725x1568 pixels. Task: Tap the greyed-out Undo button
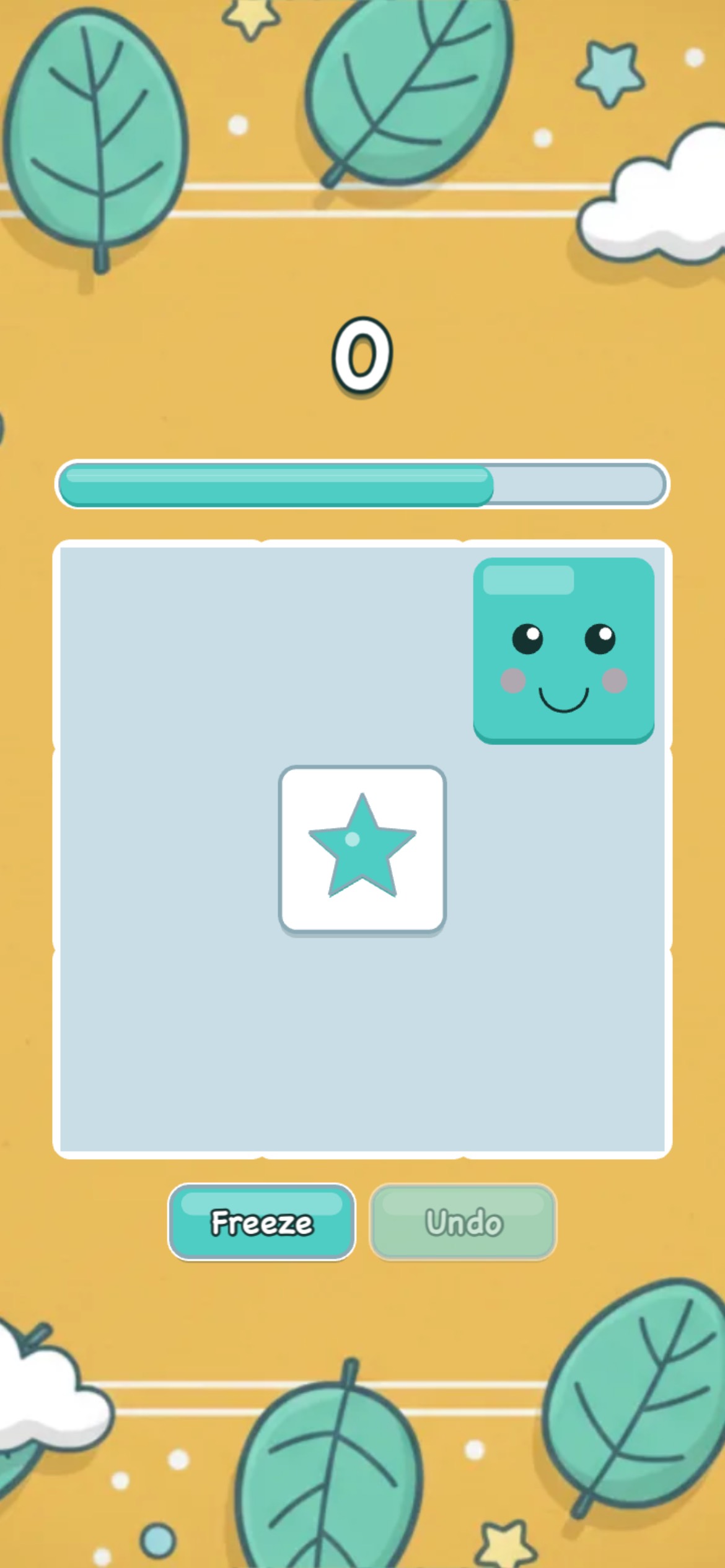pyautogui.click(x=463, y=1221)
